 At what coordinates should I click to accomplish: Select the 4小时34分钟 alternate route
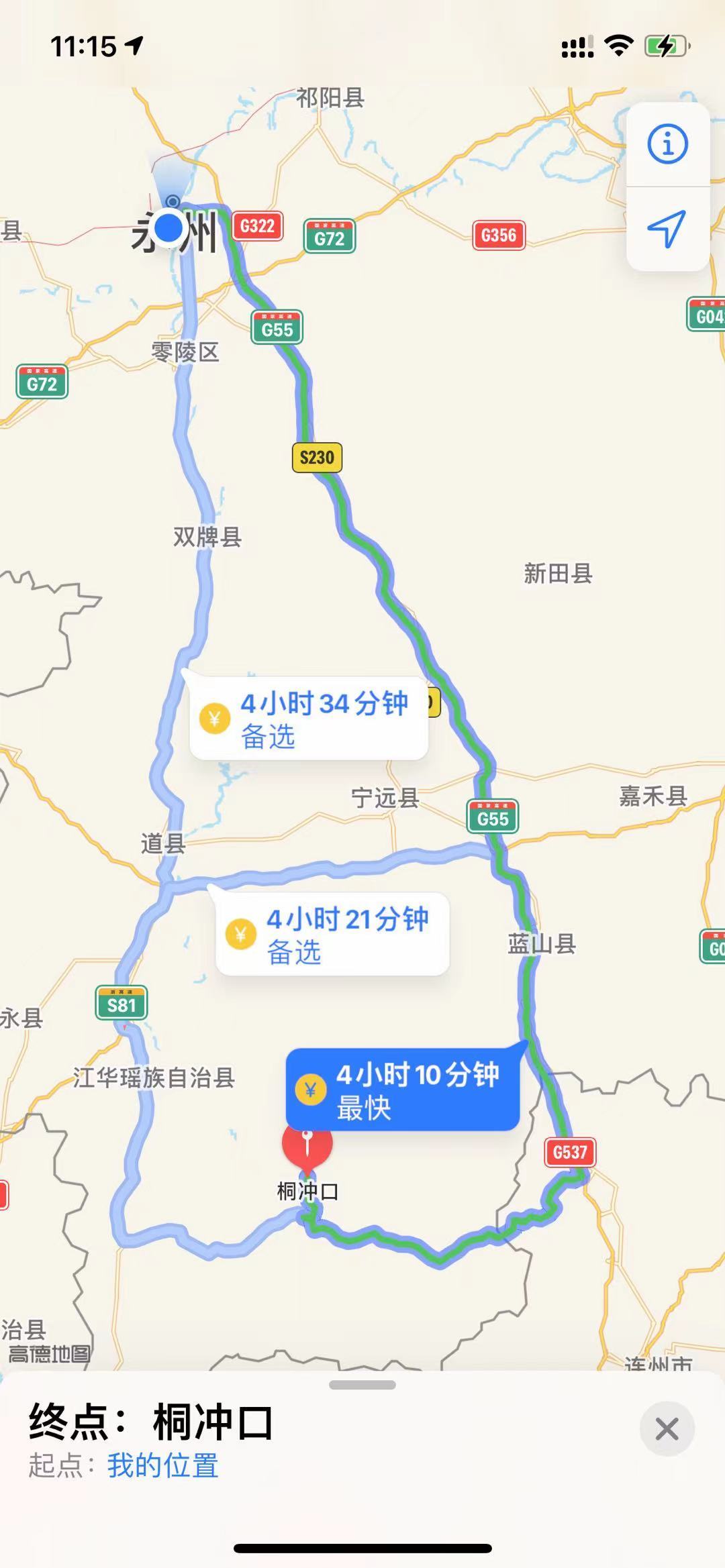point(309,719)
